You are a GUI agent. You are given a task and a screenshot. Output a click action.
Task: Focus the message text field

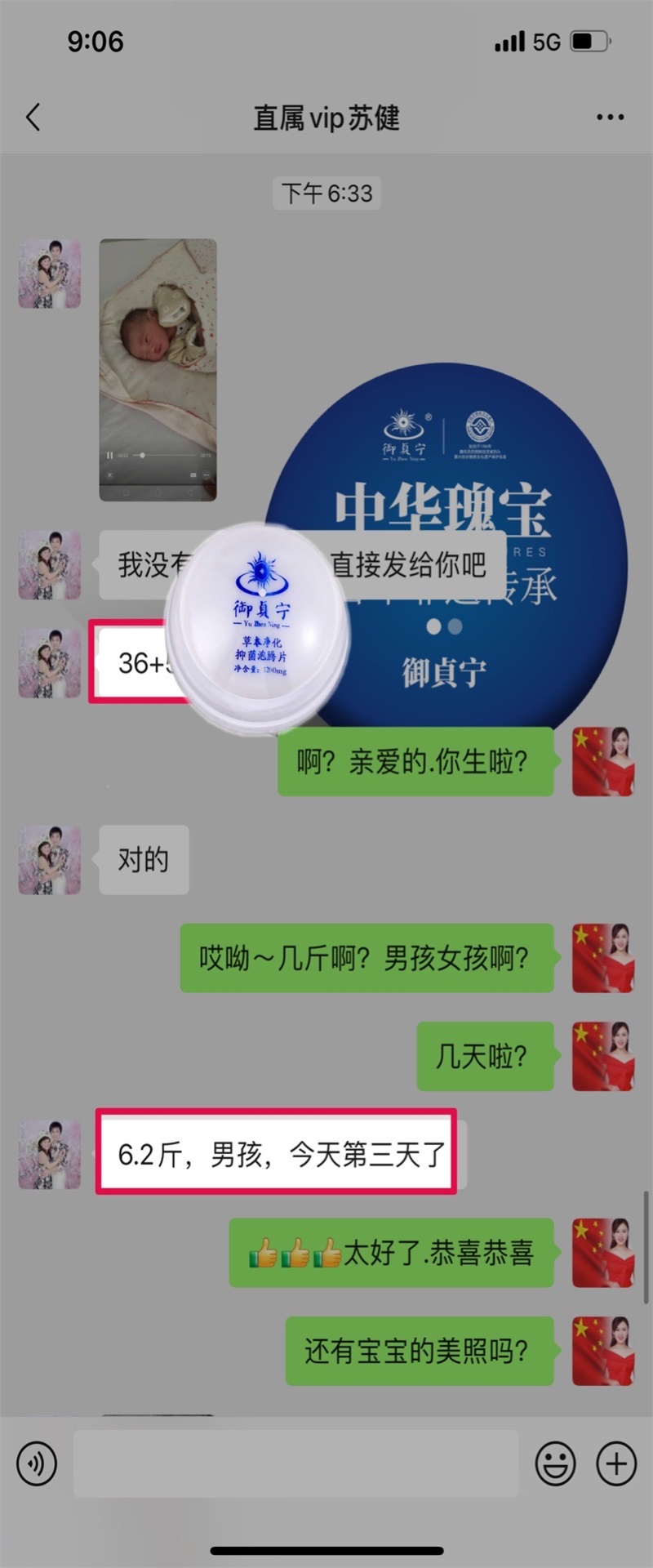coord(295,1463)
